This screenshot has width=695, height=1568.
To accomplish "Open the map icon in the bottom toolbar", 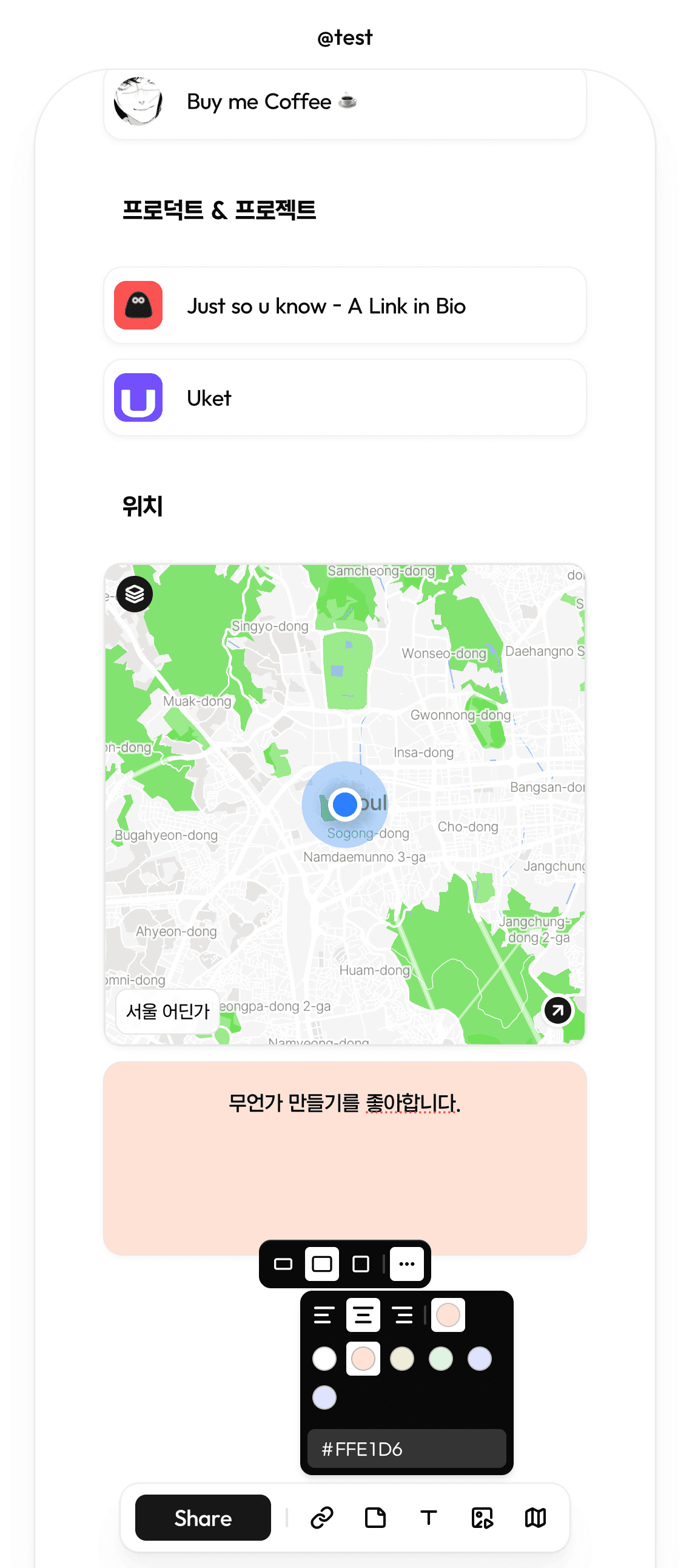I will click(x=536, y=1518).
